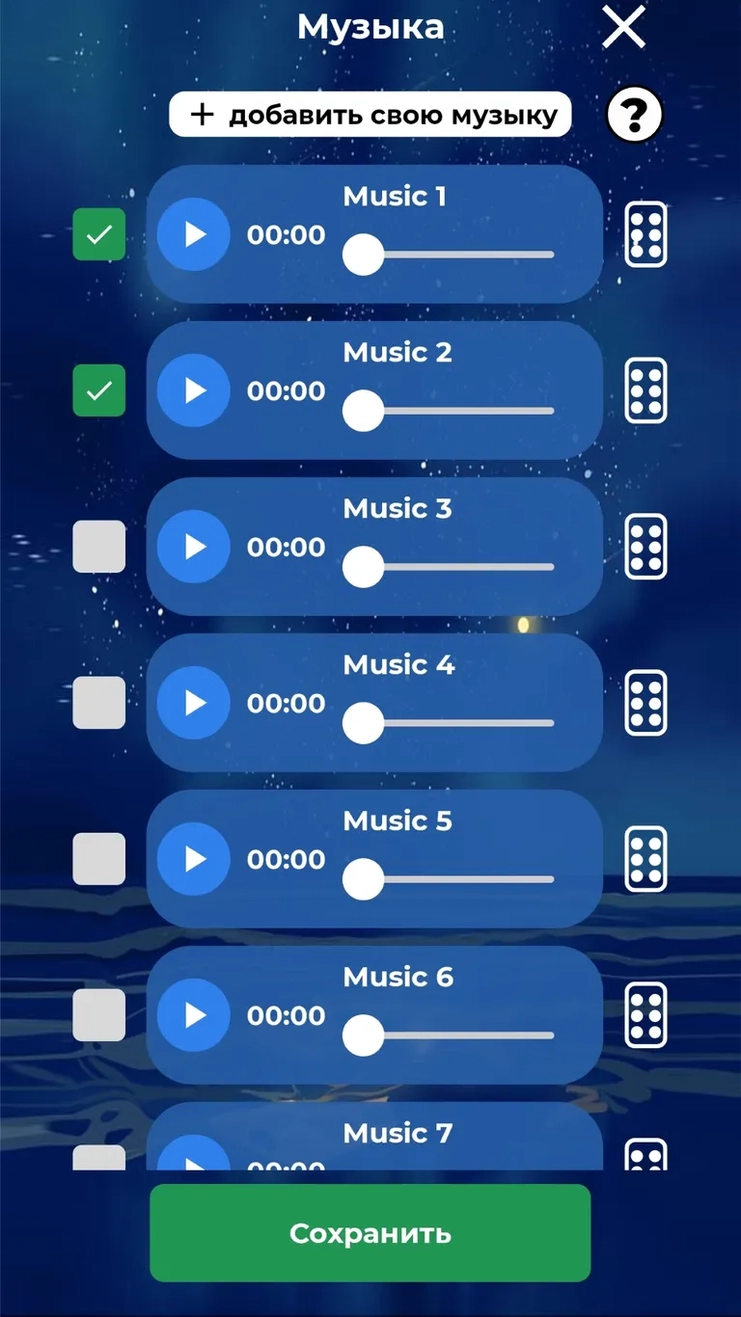Viewport: 741px width, 1317px height.
Task: Tap the dice icon beside Music 4
Action: tap(646, 703)
